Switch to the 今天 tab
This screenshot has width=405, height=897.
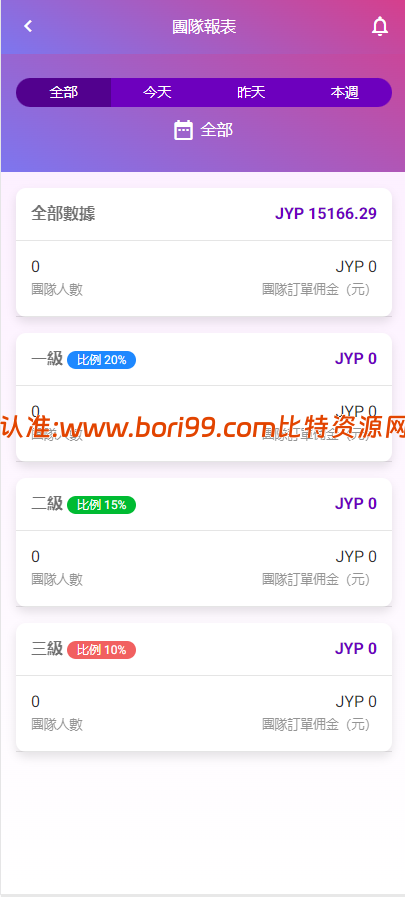point(157,93)
